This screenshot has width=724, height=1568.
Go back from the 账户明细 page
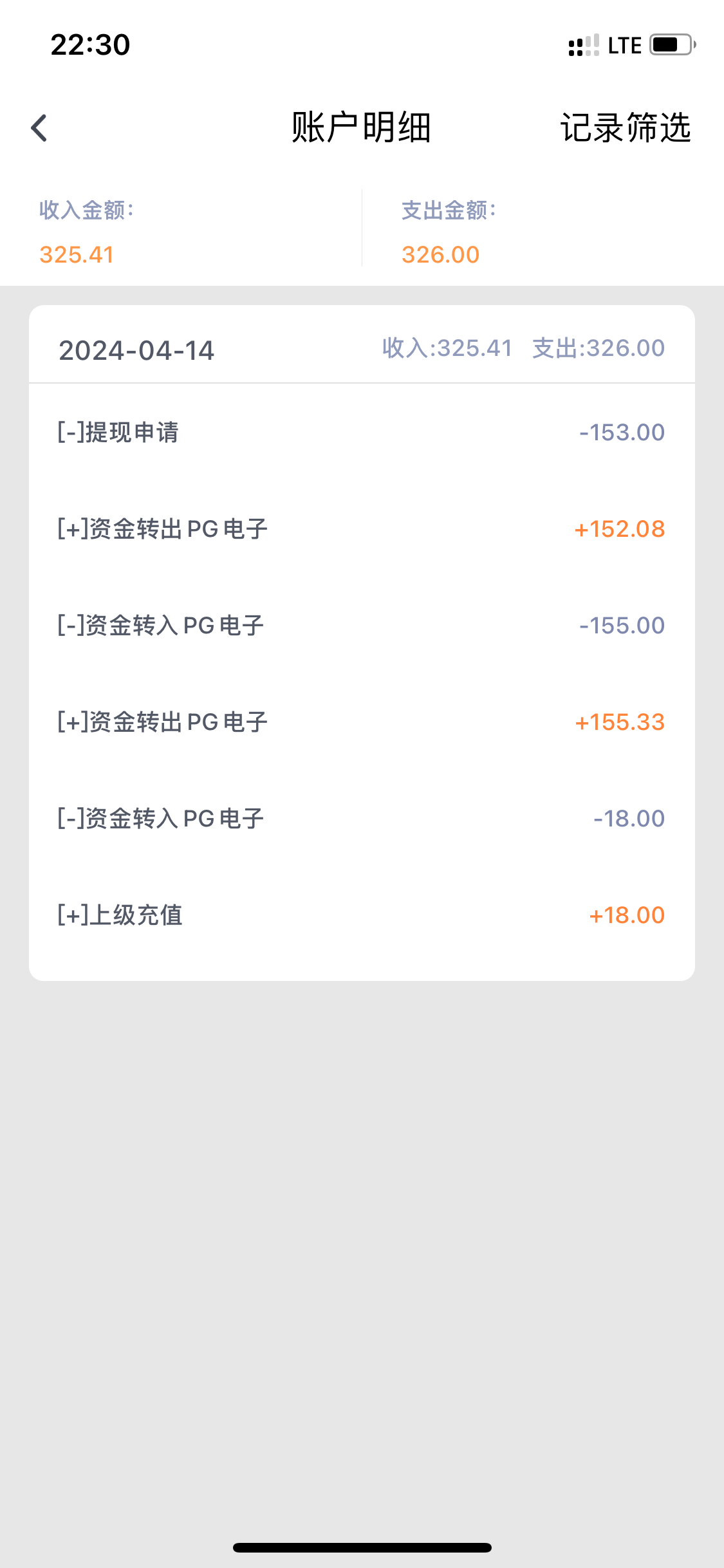(x=39, y=127)
